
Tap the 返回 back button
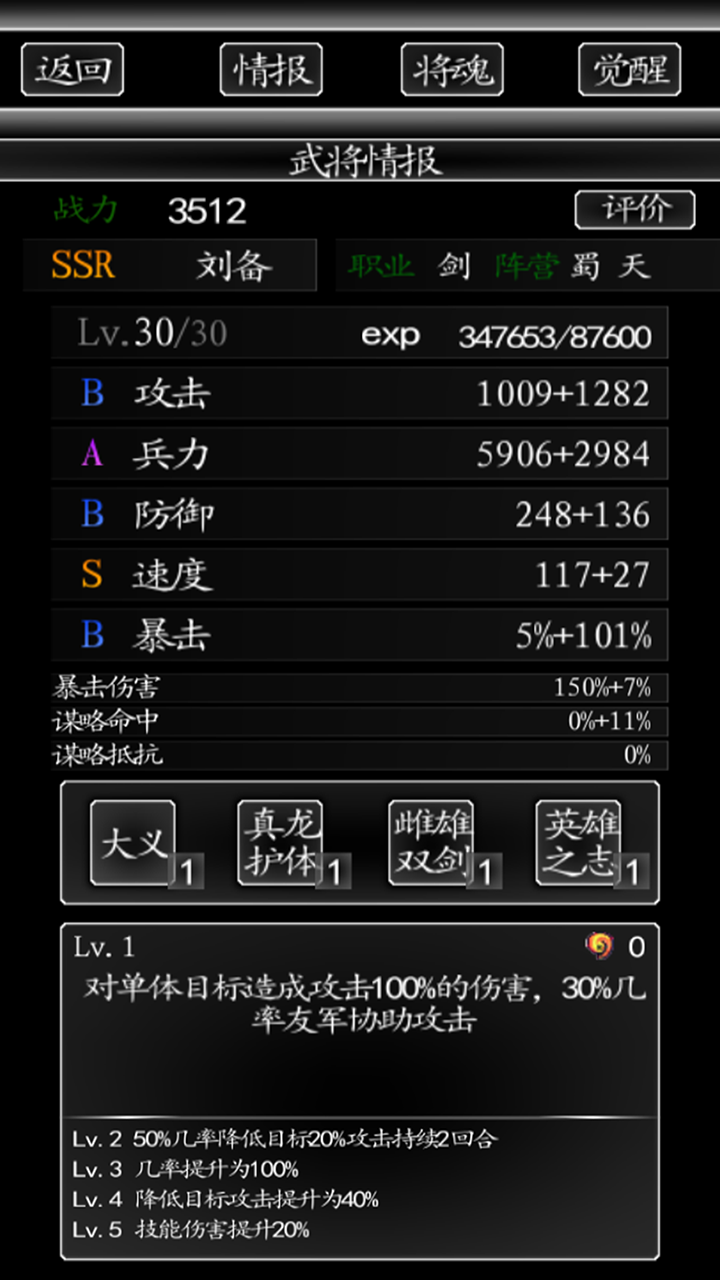tap(72, 70)
